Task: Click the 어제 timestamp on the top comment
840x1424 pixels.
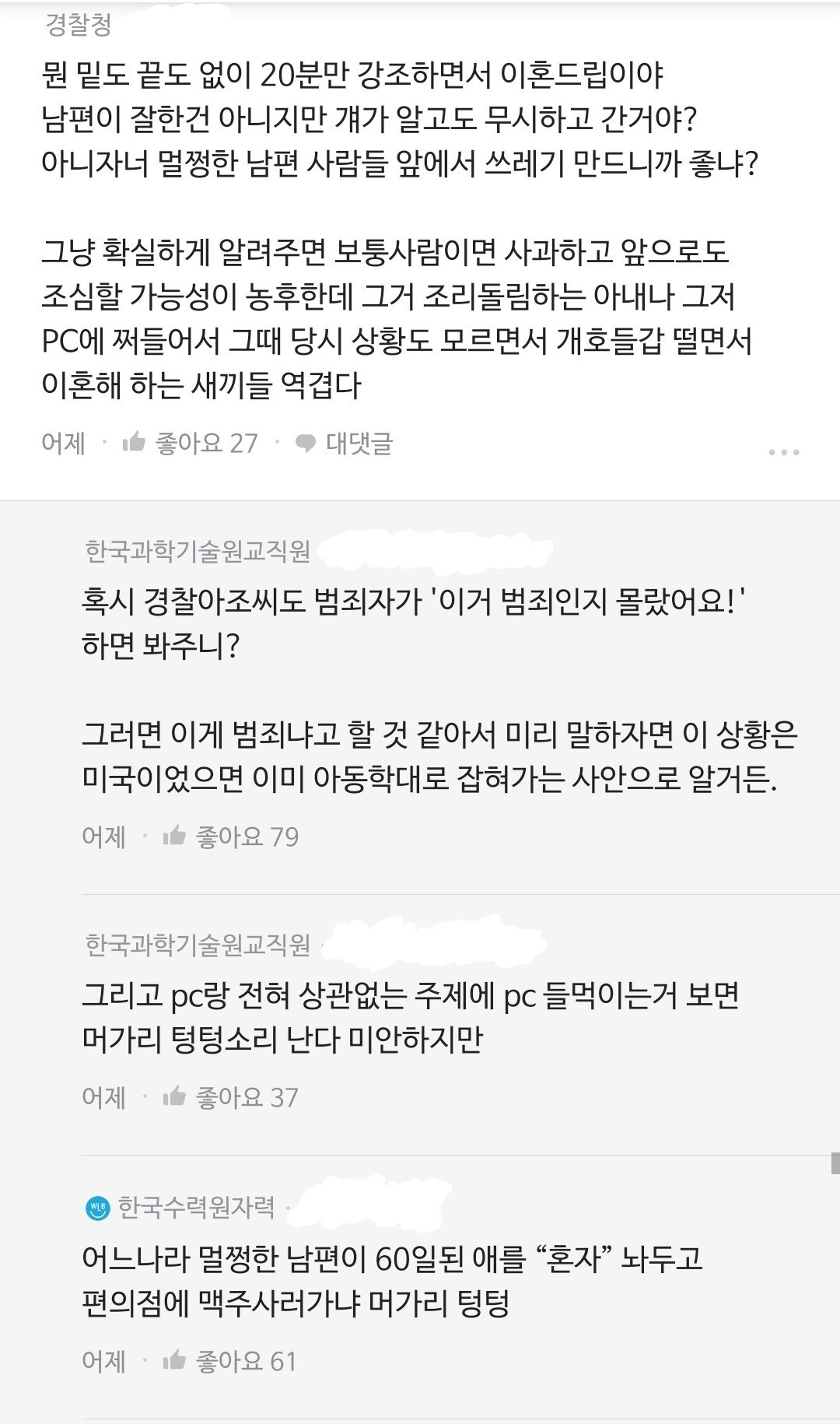Action: (60, 444)
